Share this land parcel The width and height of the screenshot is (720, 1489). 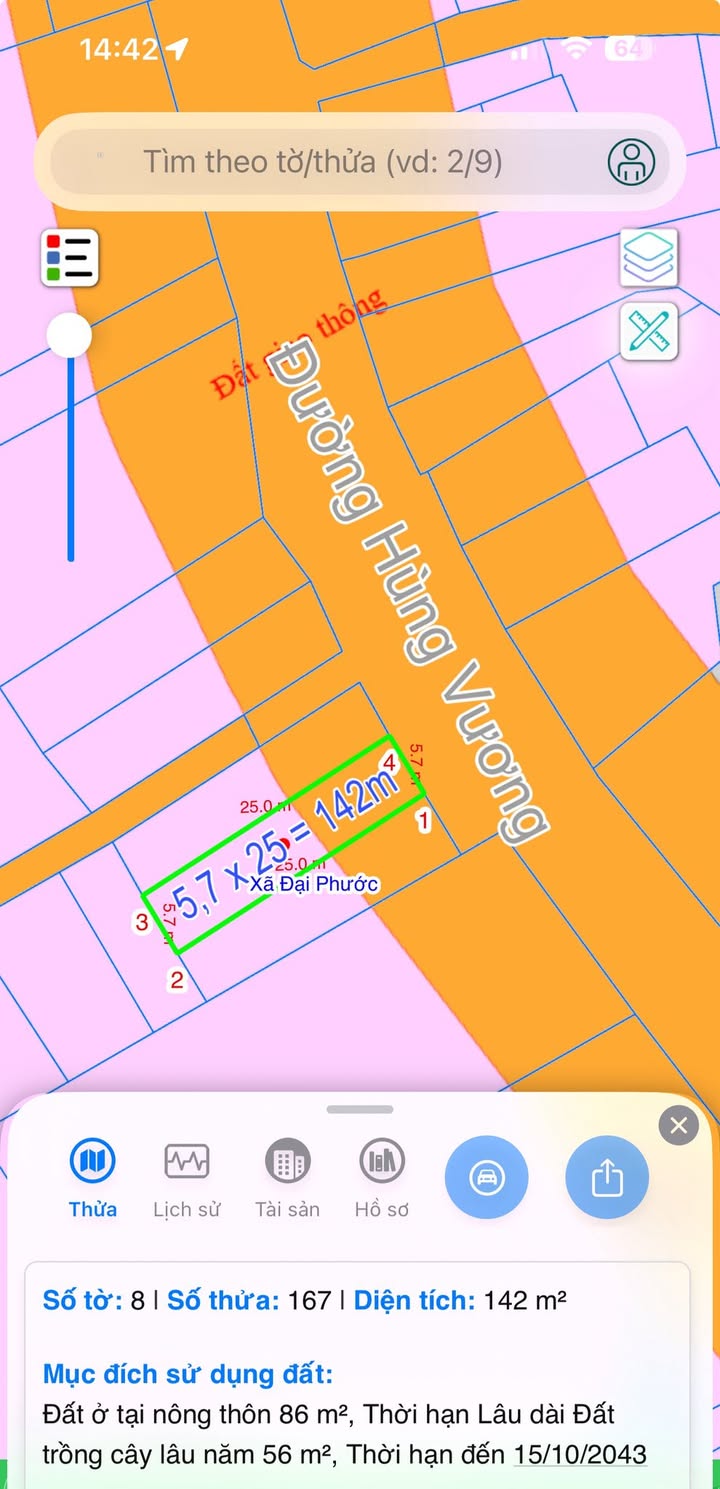pos(607,1178)
